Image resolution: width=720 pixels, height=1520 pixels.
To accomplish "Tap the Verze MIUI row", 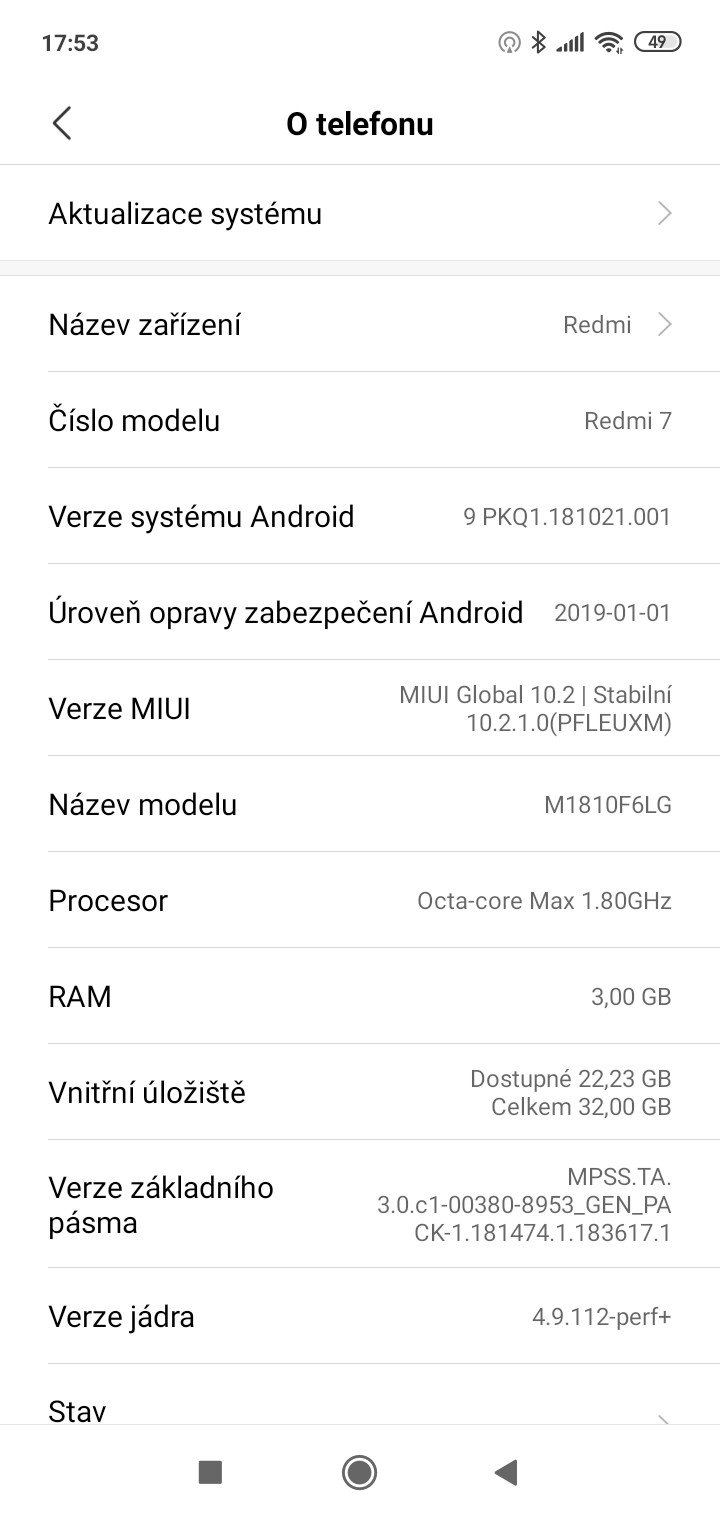I will tap(360, 708).
